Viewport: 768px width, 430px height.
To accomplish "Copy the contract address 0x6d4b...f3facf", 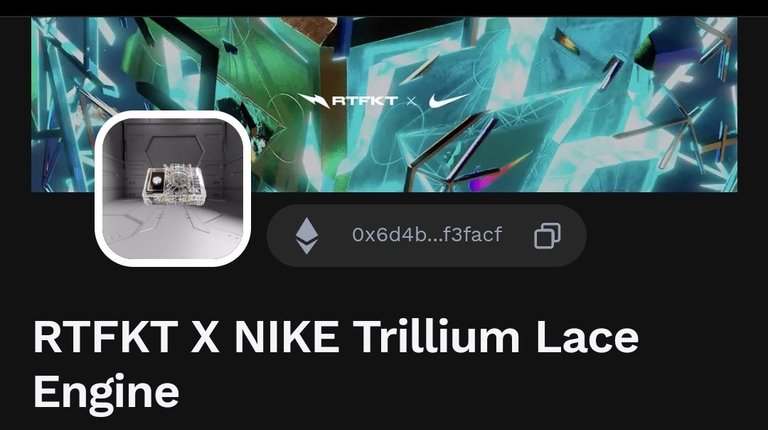I will pos(547,236).
